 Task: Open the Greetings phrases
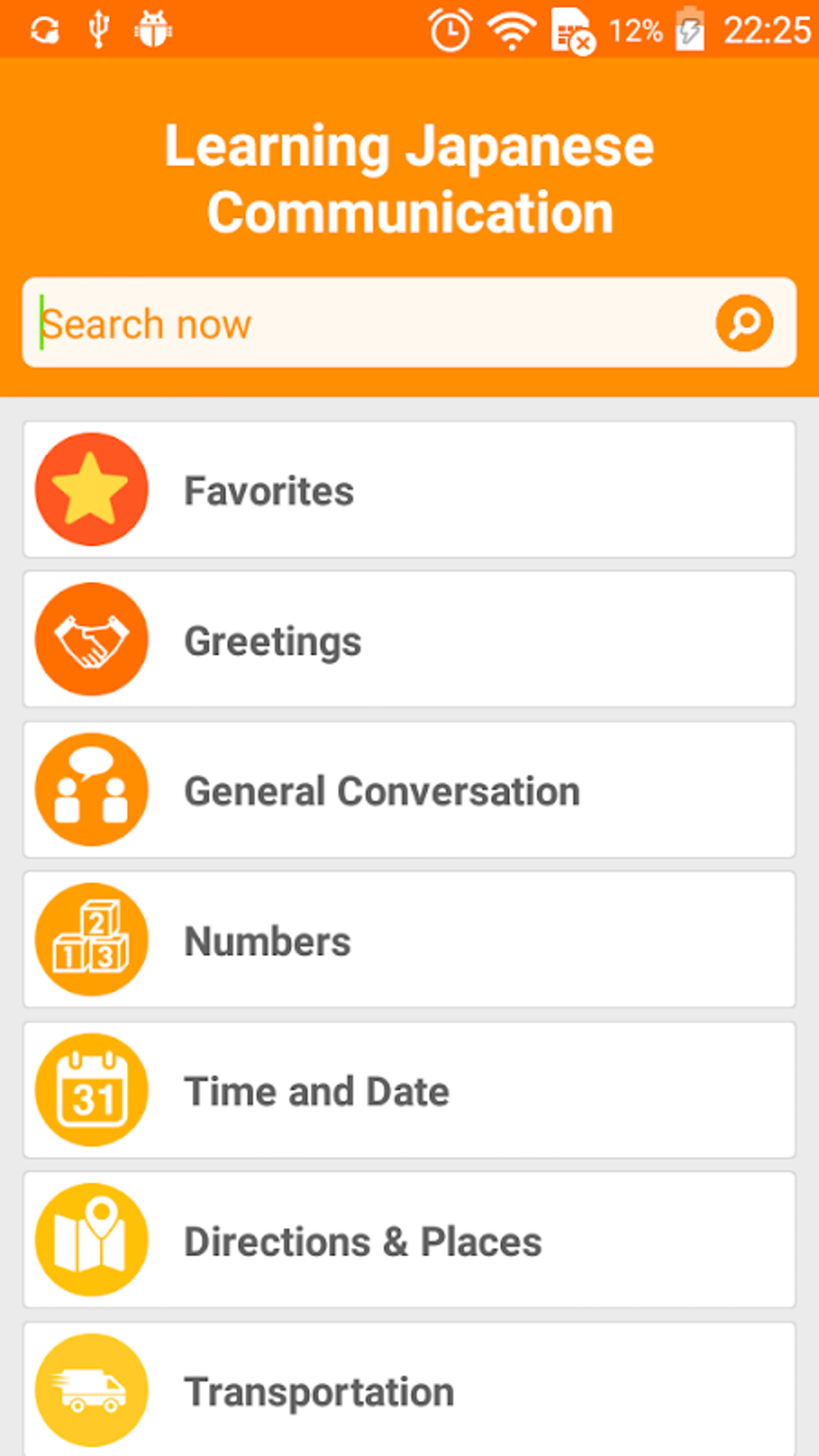[409, 640]
